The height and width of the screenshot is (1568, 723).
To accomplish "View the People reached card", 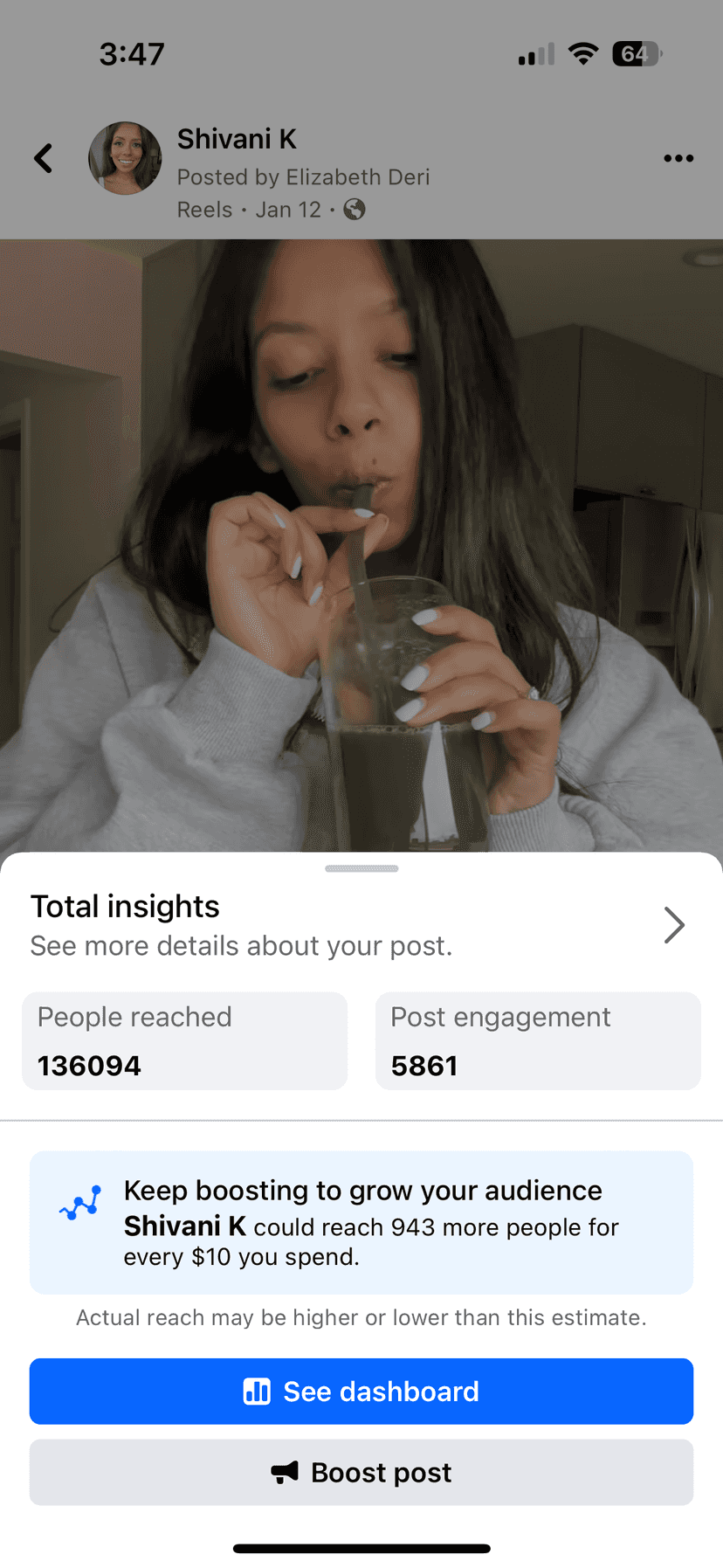I will pos(184,1040).
